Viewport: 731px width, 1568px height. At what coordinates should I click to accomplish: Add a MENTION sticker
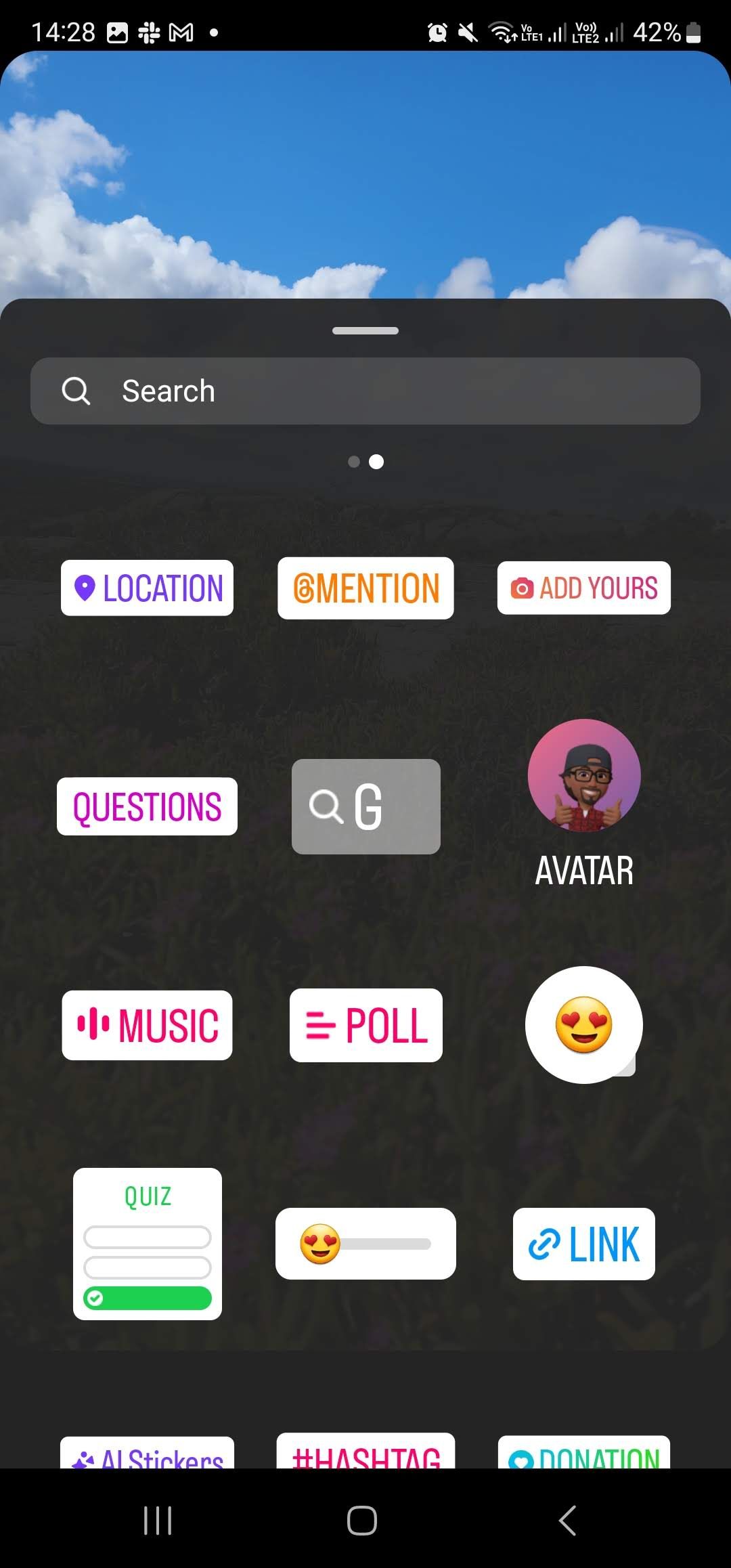pyautogui.click(x=365, y=588)
